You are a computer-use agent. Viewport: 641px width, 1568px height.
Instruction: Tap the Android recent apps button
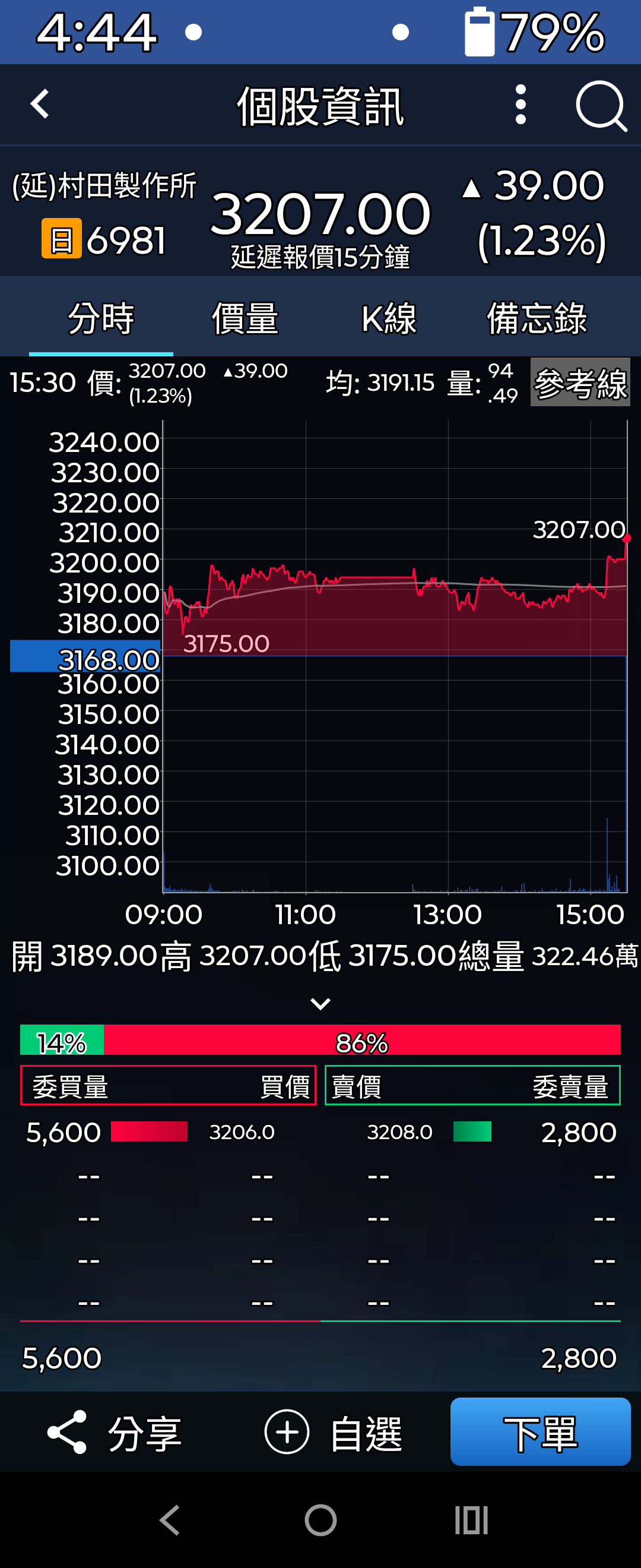(472, 1518)
